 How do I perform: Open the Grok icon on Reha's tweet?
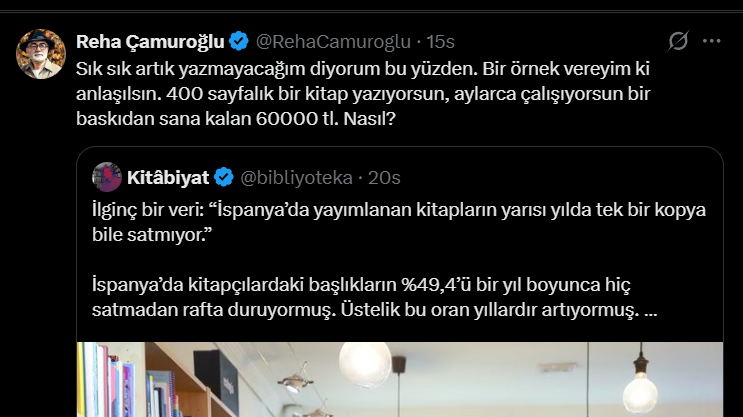[x=678, y=41]
